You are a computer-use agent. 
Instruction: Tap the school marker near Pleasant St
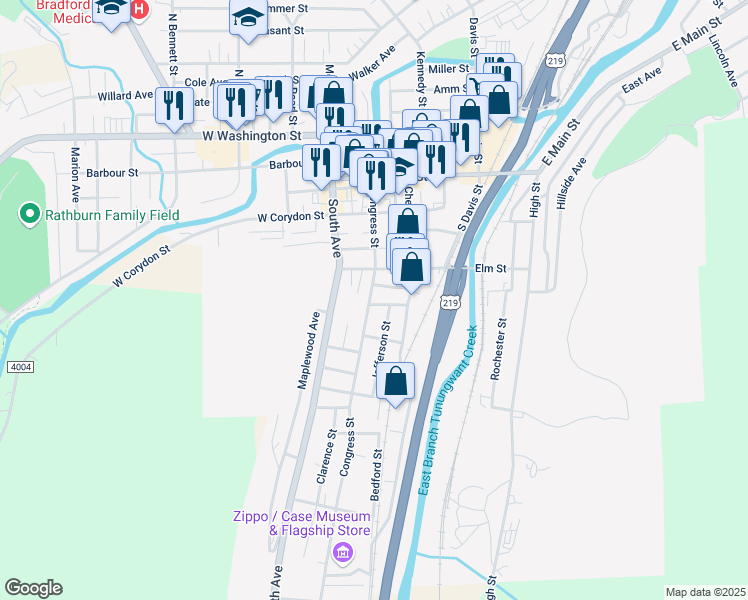[248, 18]
